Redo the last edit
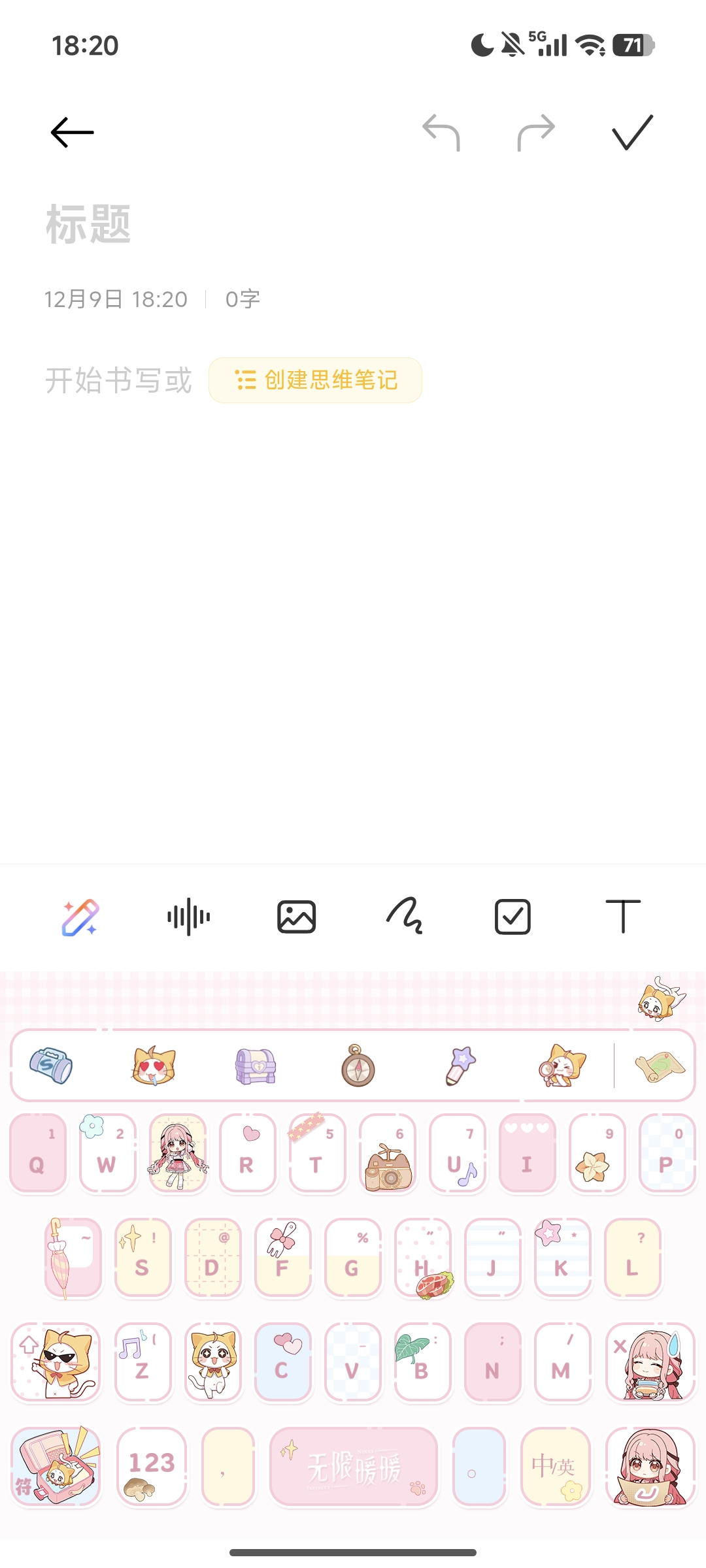The height and width of the screenshot is (1568, 706). point(536,133)
